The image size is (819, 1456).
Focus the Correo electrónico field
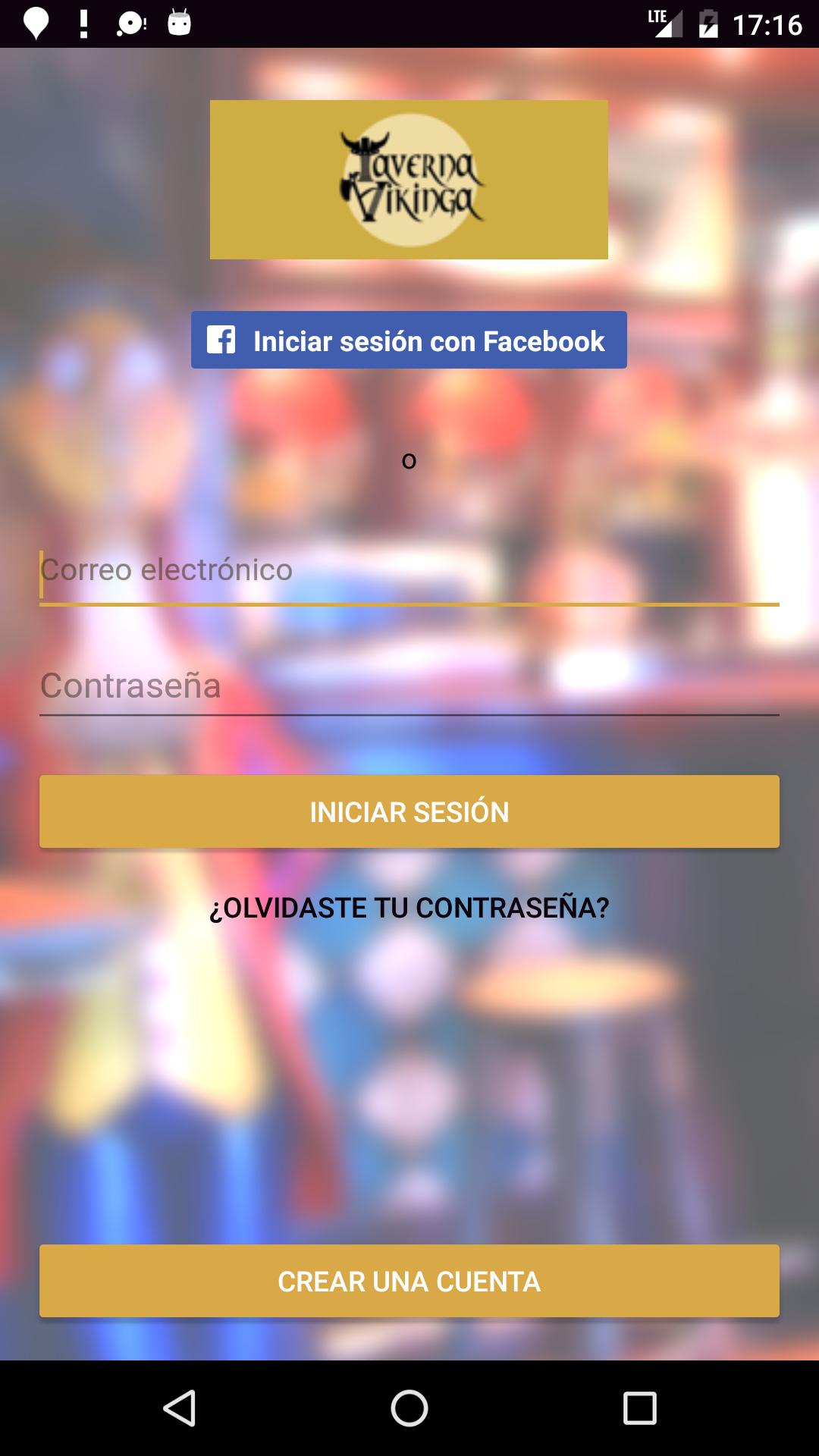point(409,570)
